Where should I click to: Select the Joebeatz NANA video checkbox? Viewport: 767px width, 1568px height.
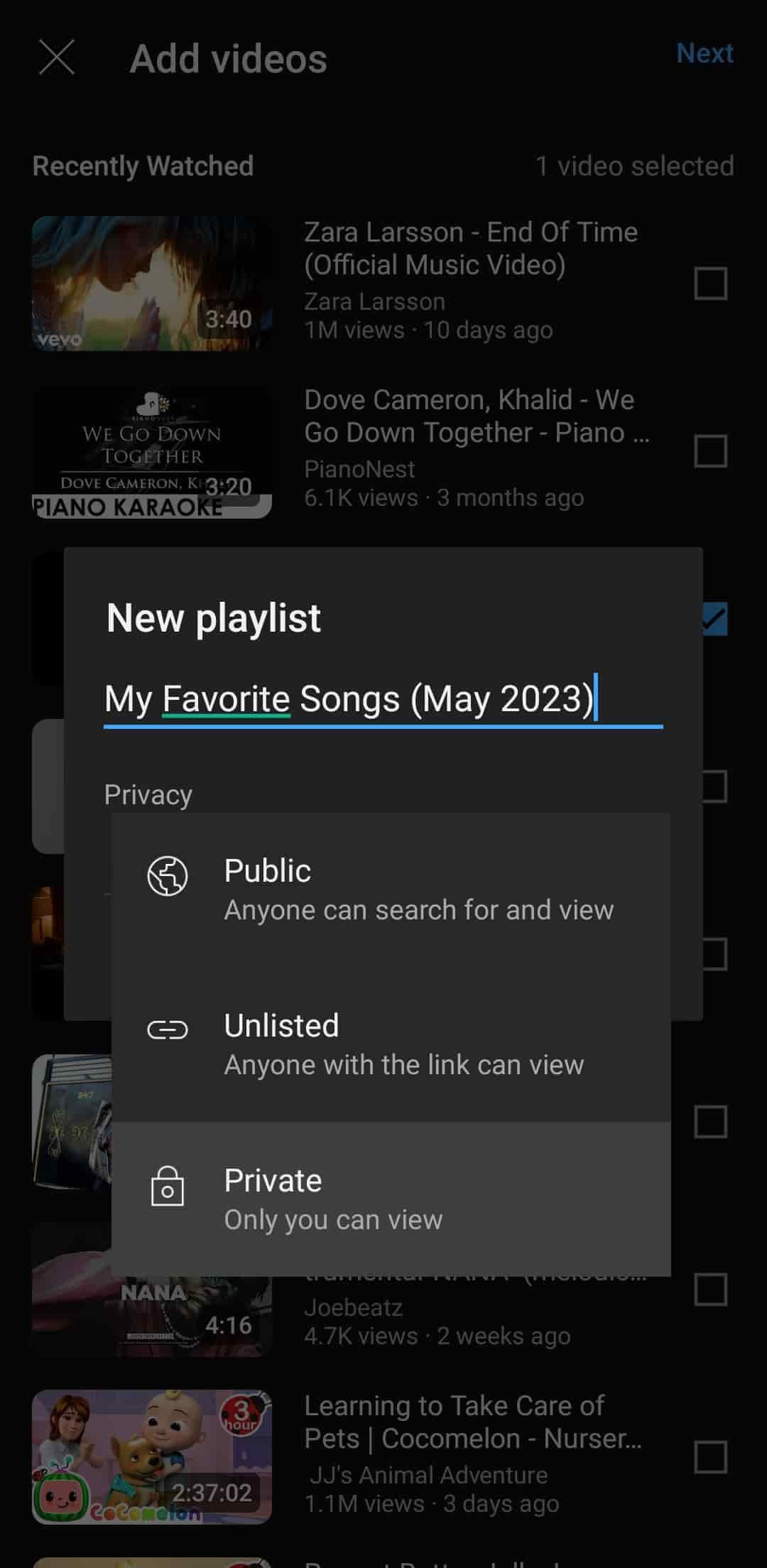pos(710,1289)
